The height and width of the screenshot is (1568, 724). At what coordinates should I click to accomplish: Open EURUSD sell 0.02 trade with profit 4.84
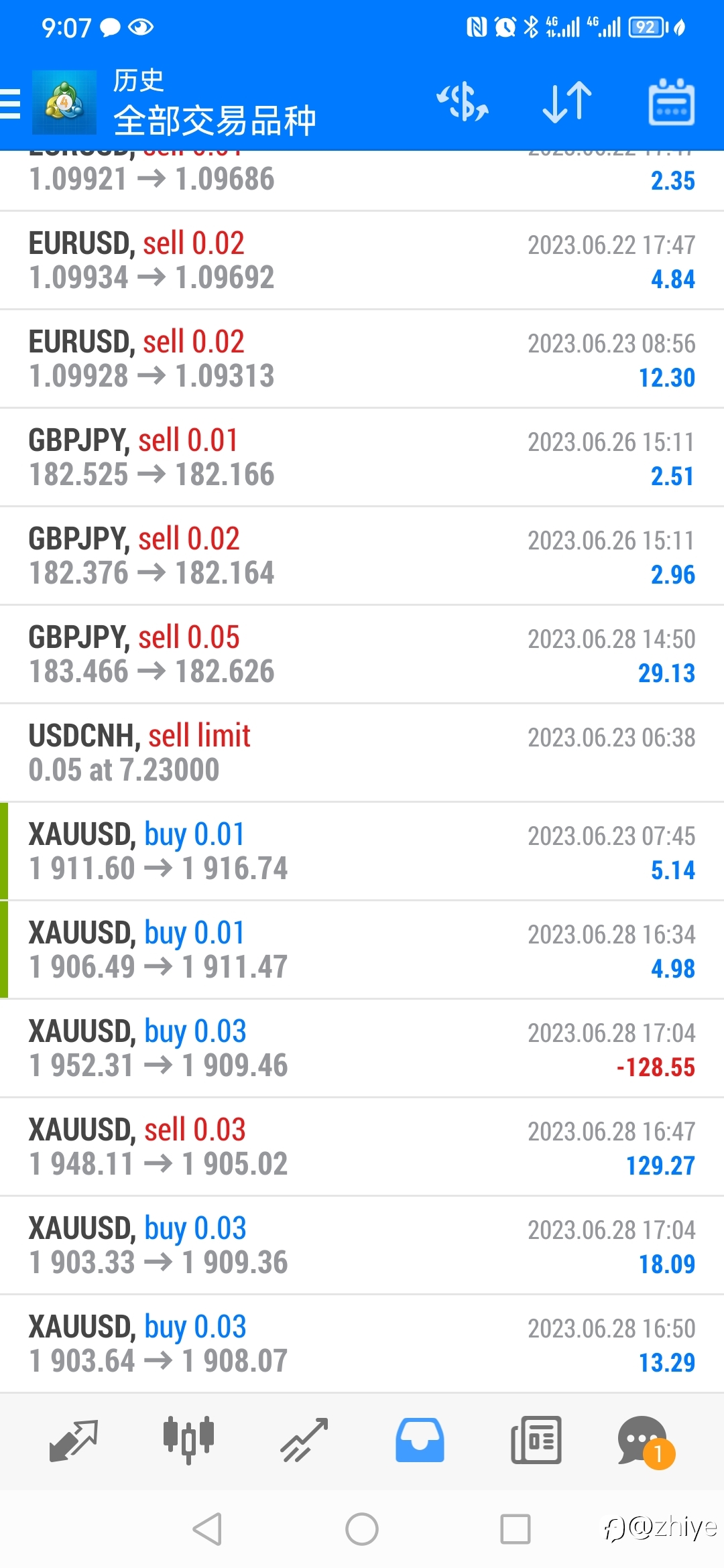pos(362,261)
